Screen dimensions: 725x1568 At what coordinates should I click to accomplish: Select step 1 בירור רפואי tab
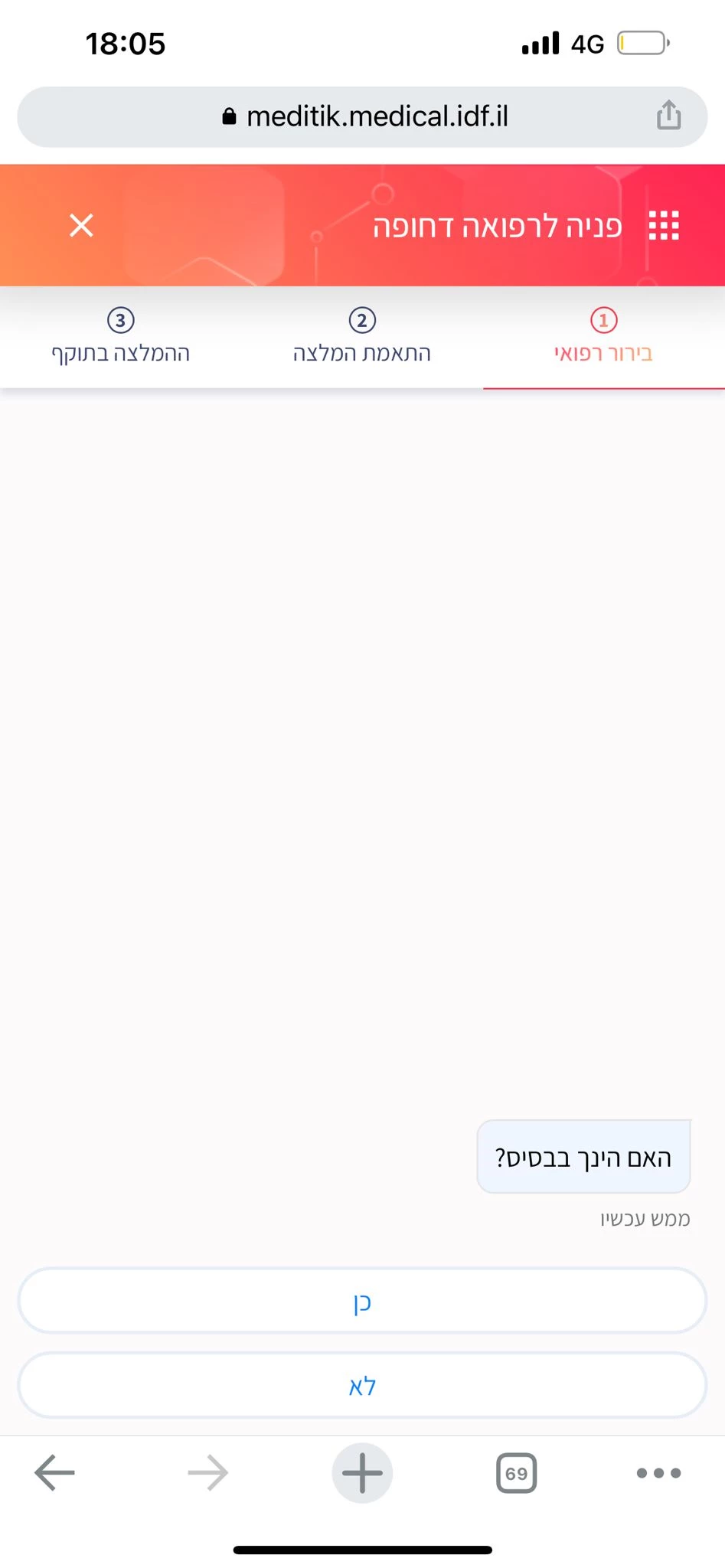603,338
